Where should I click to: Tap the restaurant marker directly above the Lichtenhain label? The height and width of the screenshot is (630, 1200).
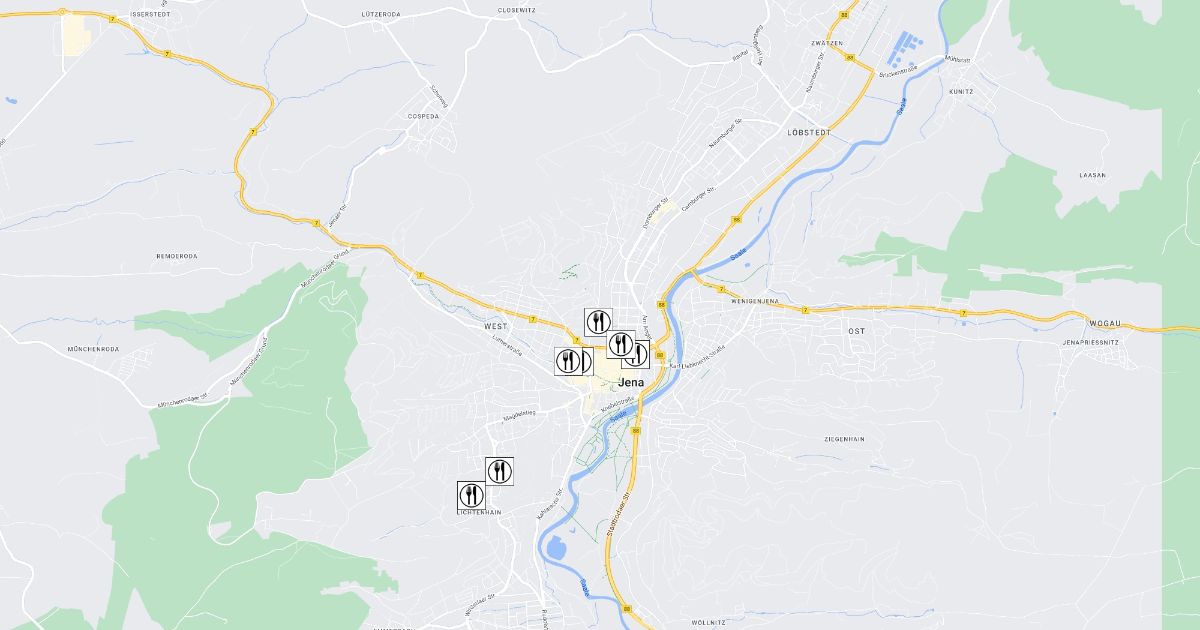471,495
